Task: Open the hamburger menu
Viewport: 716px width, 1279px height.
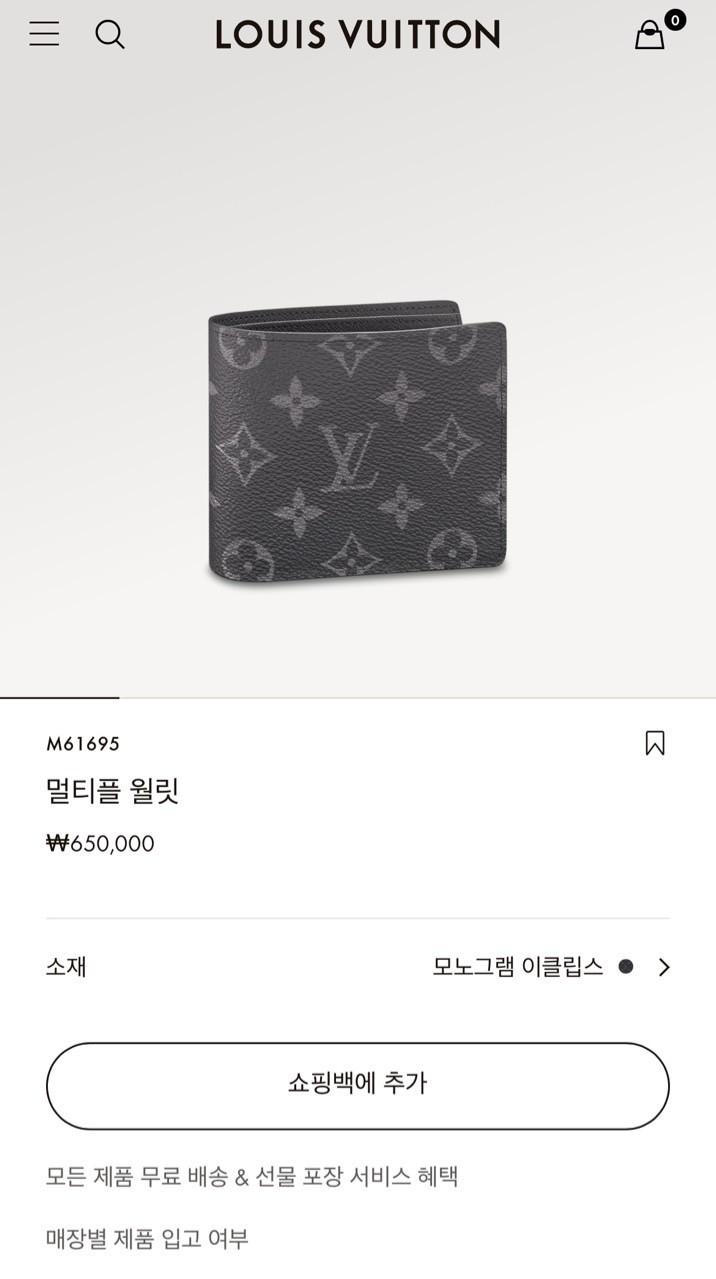Action: click(x=44, y=34)
